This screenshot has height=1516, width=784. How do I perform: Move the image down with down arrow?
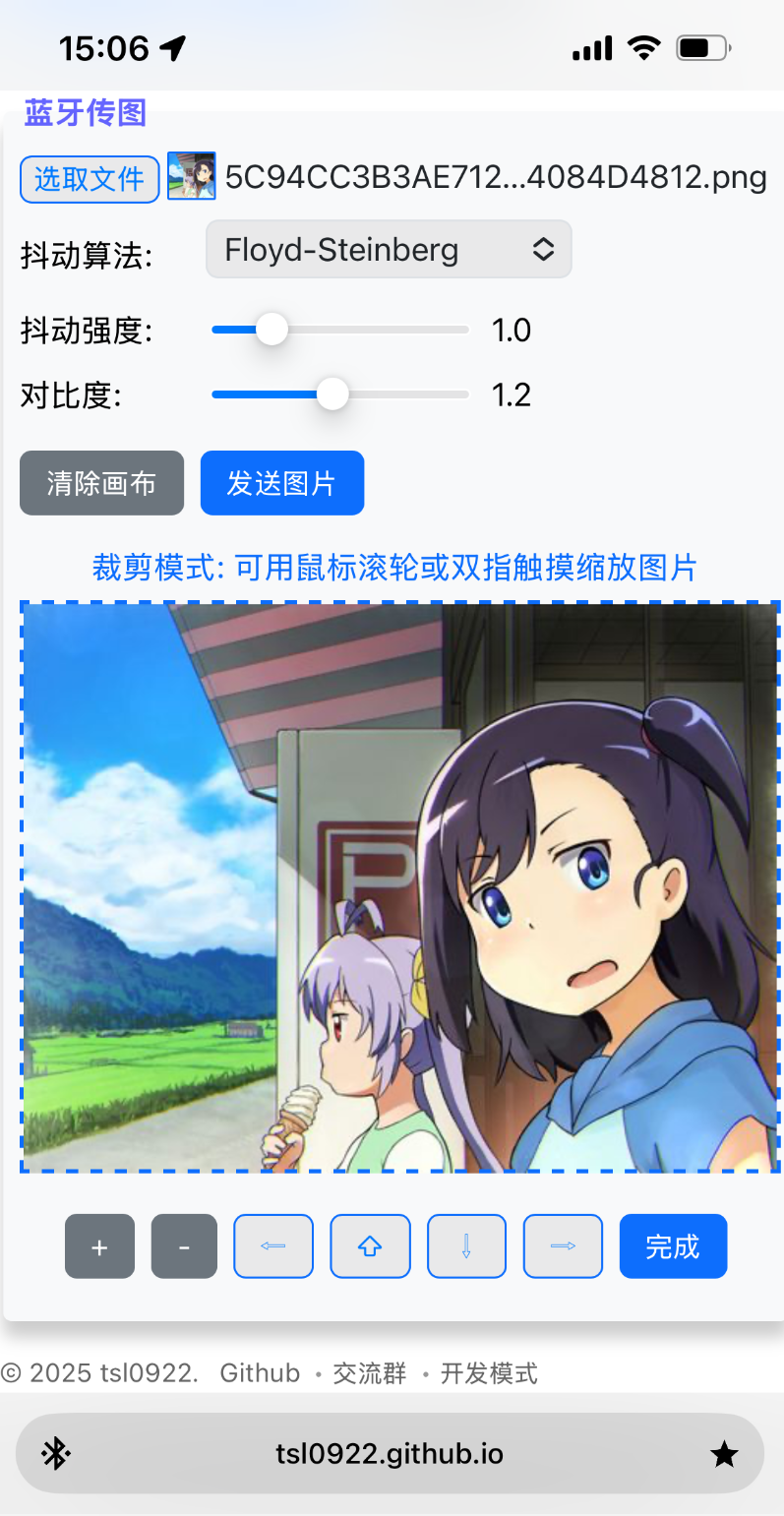pos(466,1246)
